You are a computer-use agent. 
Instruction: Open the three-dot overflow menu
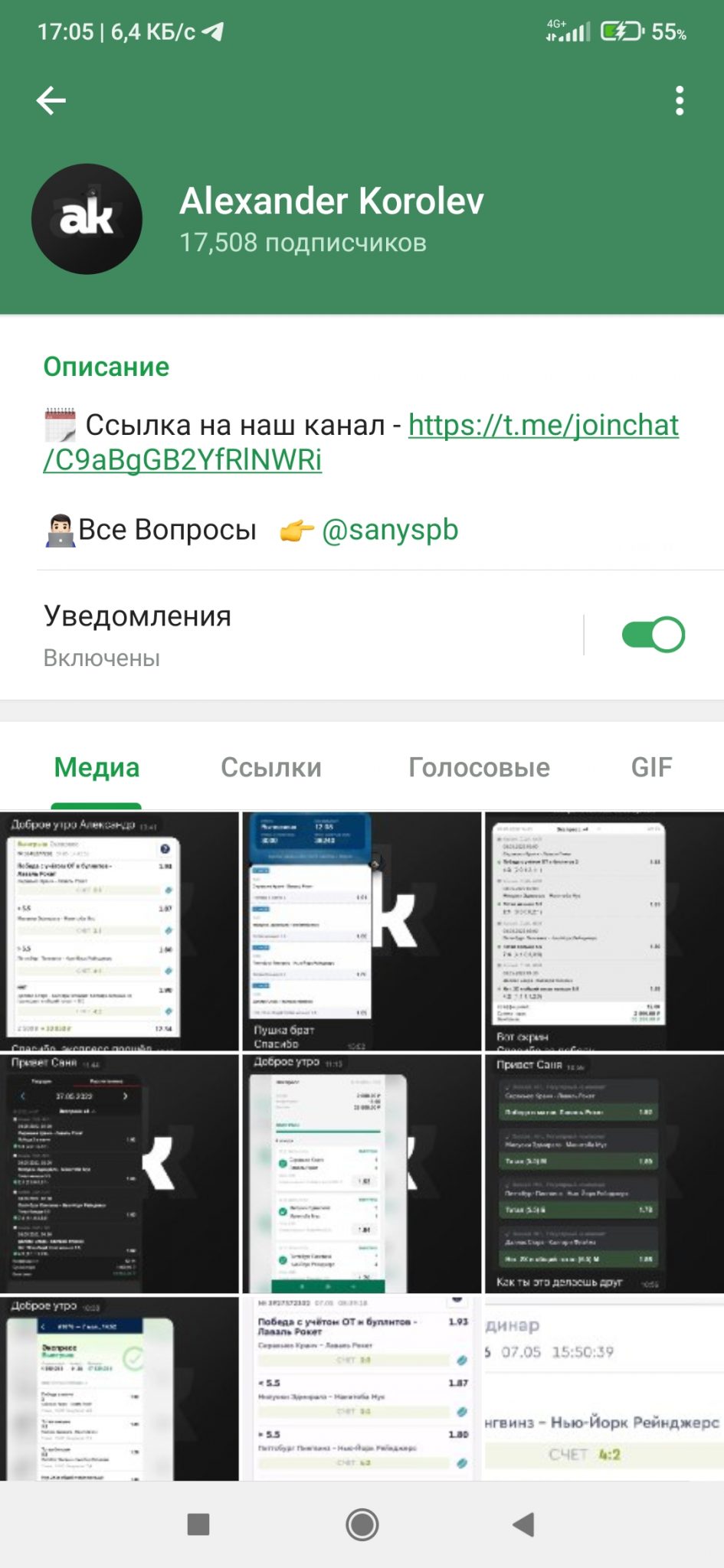click(x=680, y=100)
